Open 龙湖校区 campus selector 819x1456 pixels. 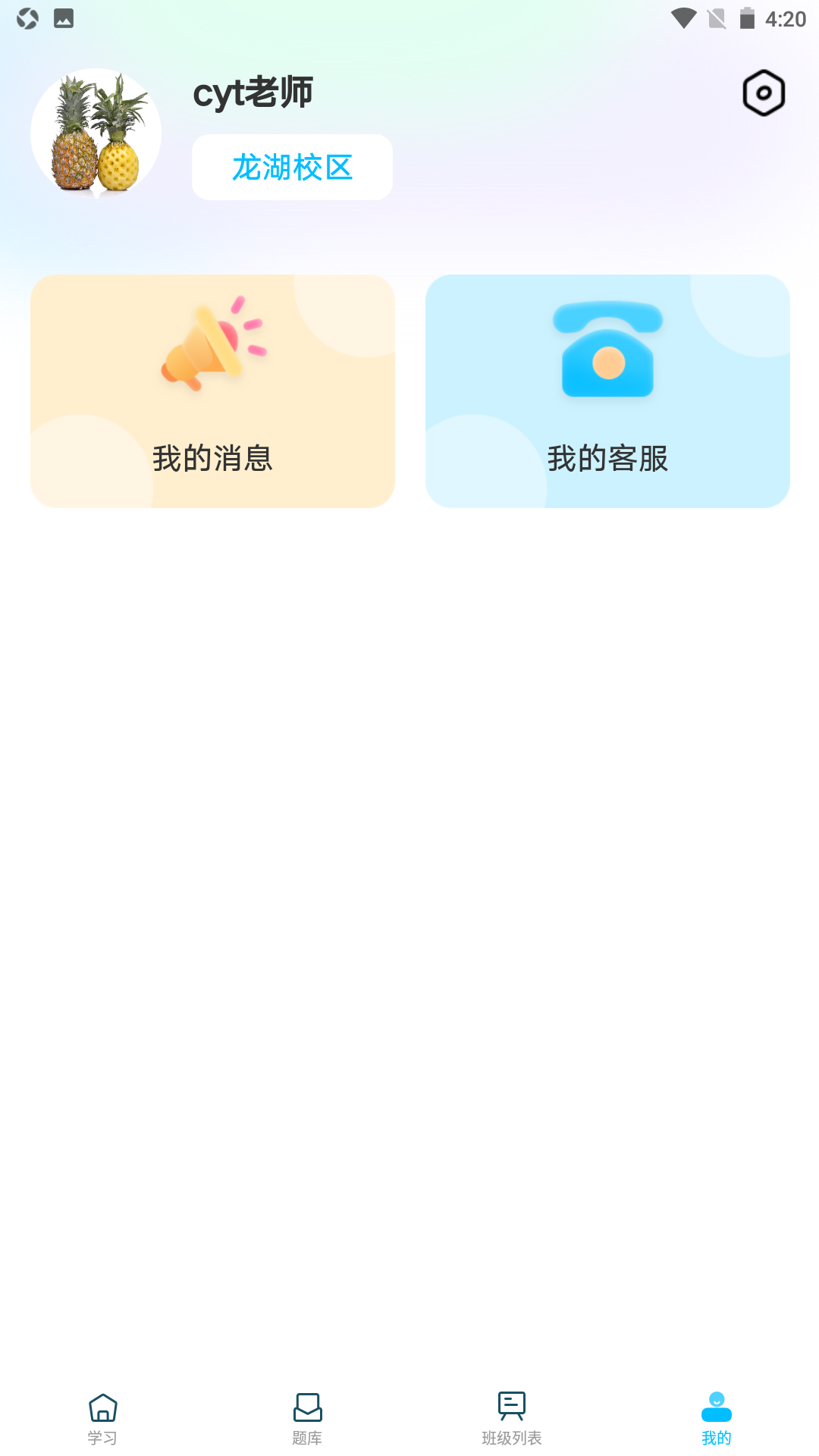coord(292,167)
